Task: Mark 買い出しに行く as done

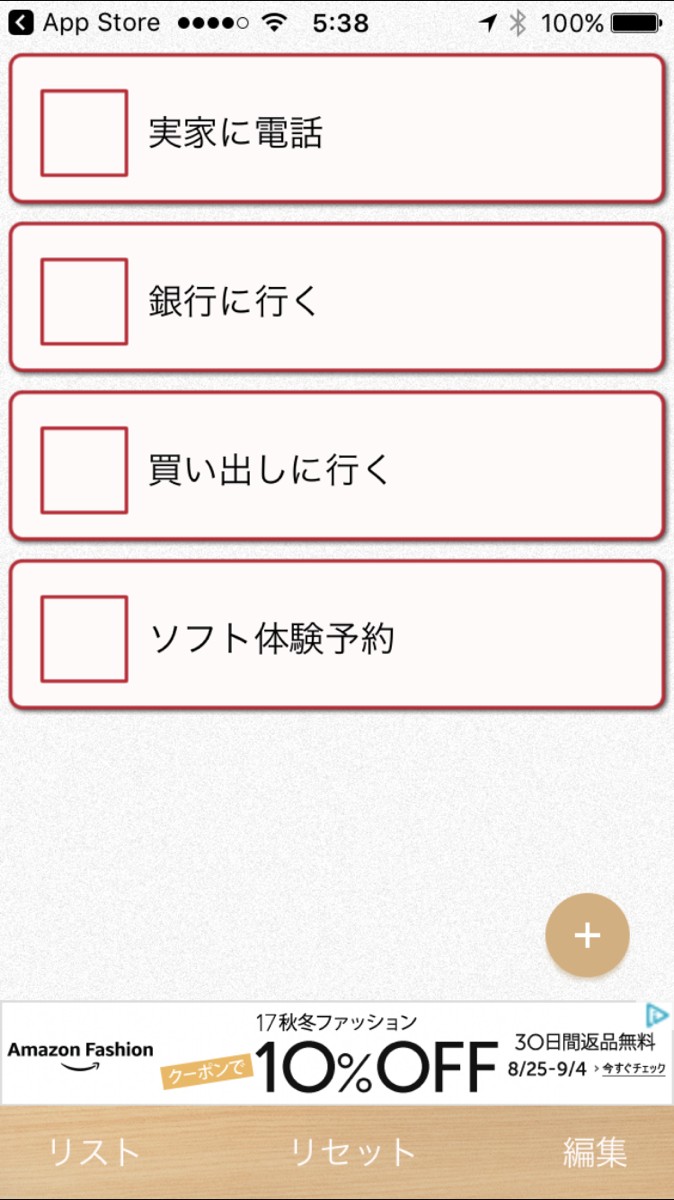Action: tap(84, 470)
